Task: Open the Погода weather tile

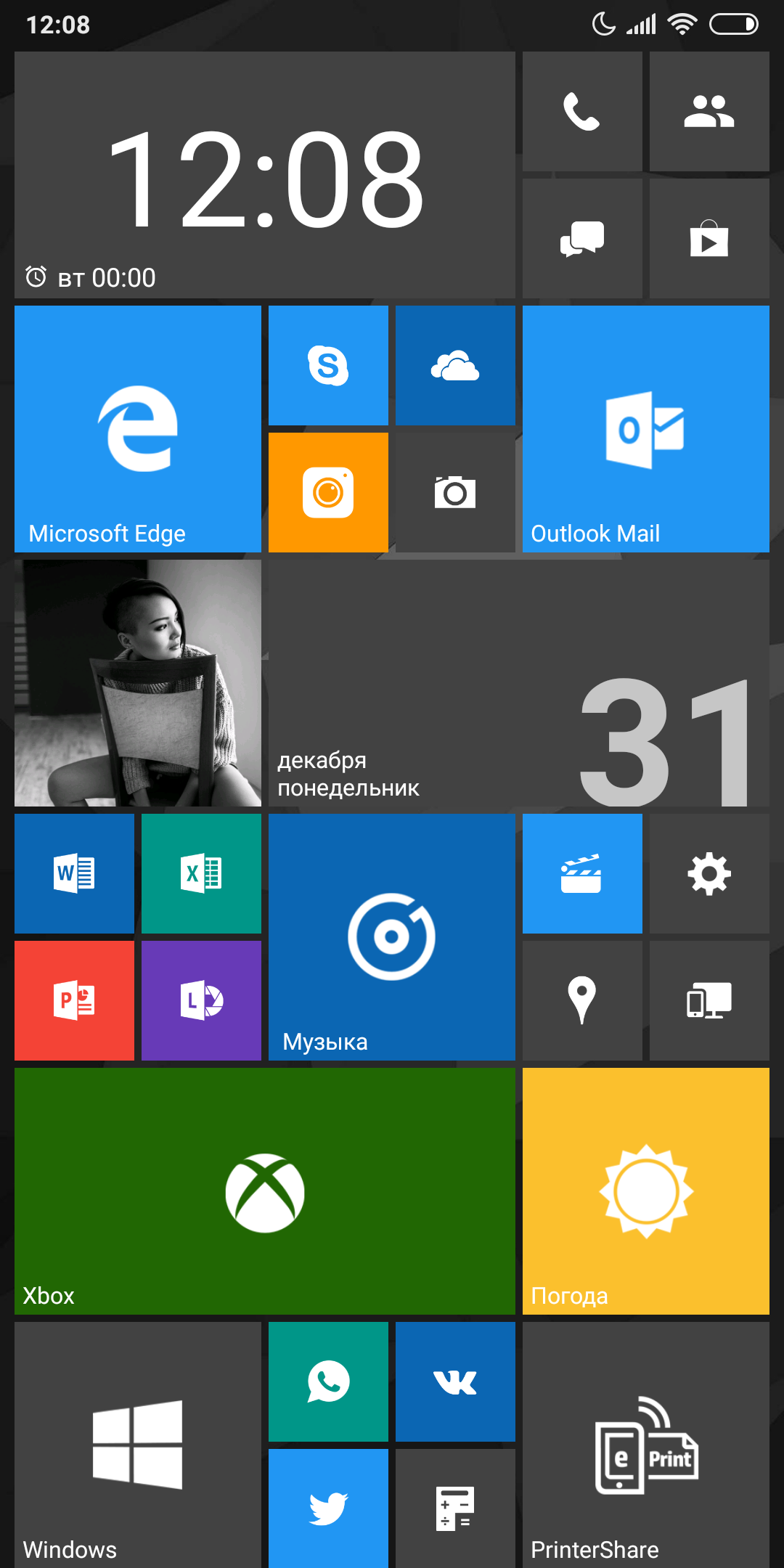Action: pyautogui.click(x=646, y=1191)
